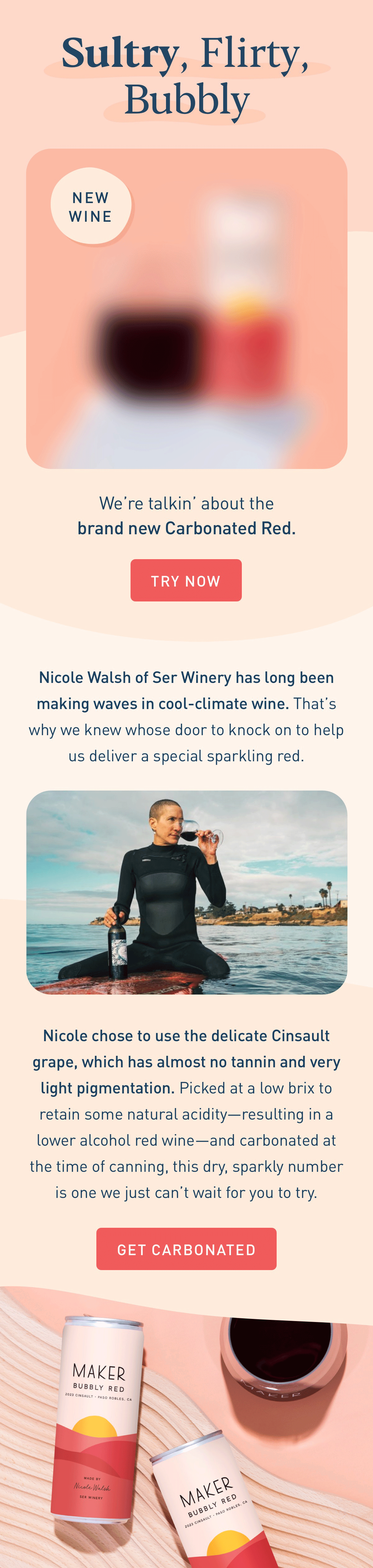Open the photo of Nicole on surfboard

tap(186, 892)
